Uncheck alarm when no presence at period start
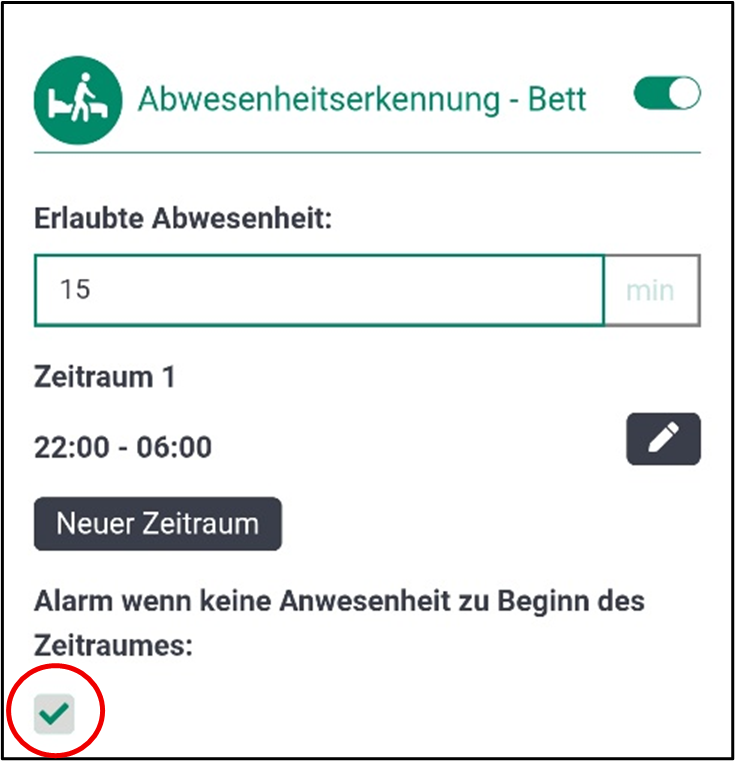The width and height of the screenshot is (735, 761). pyautogui.click(x=54, y=713)
